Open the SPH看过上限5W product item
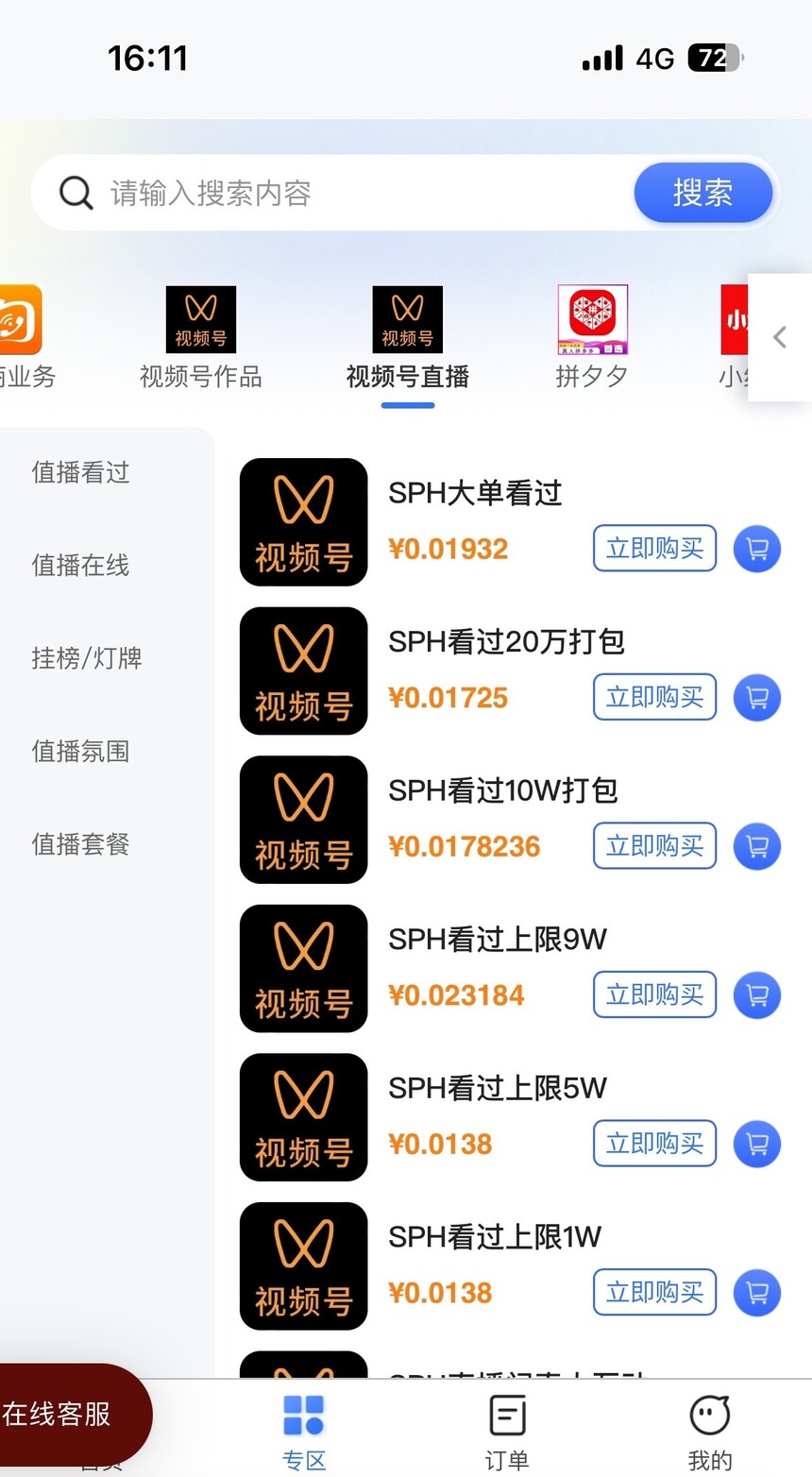812x1477 pixels. (x=510, y=1117)
